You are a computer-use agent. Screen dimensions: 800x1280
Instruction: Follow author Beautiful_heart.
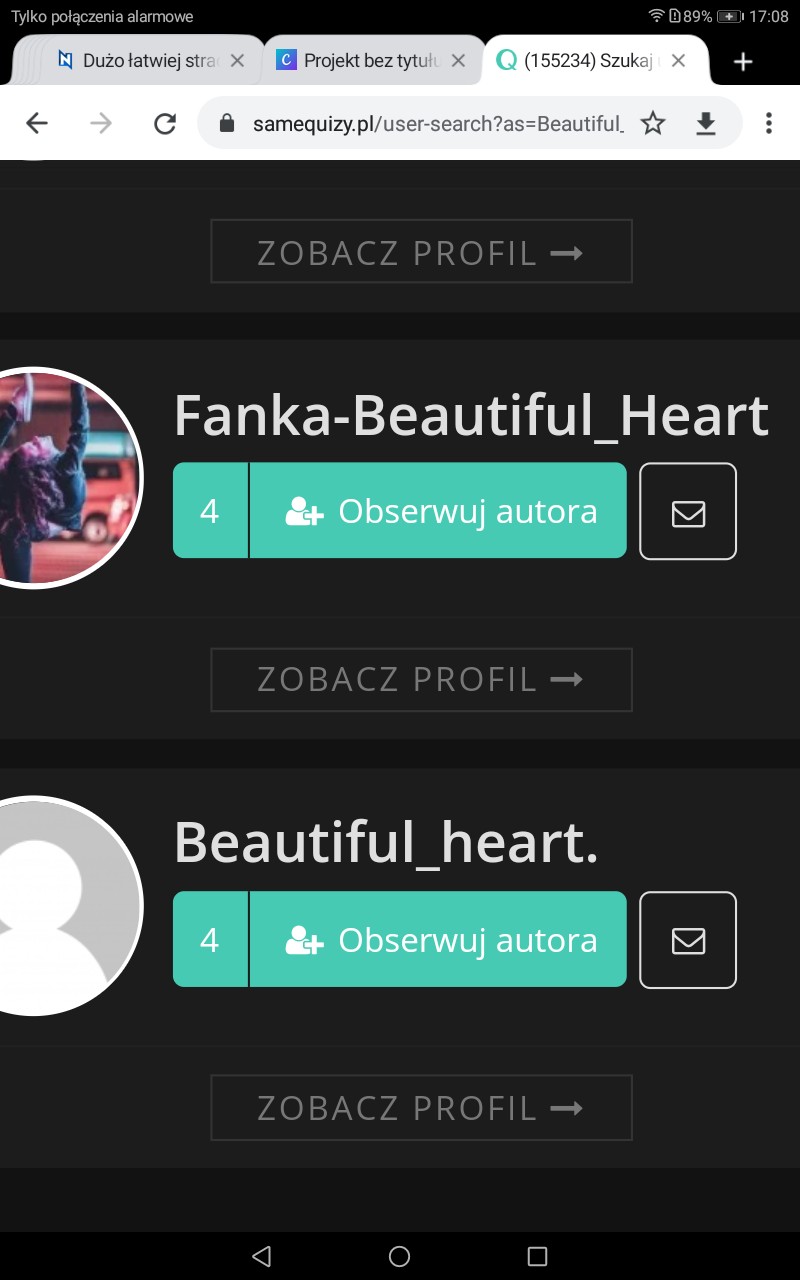coord(438,939)
